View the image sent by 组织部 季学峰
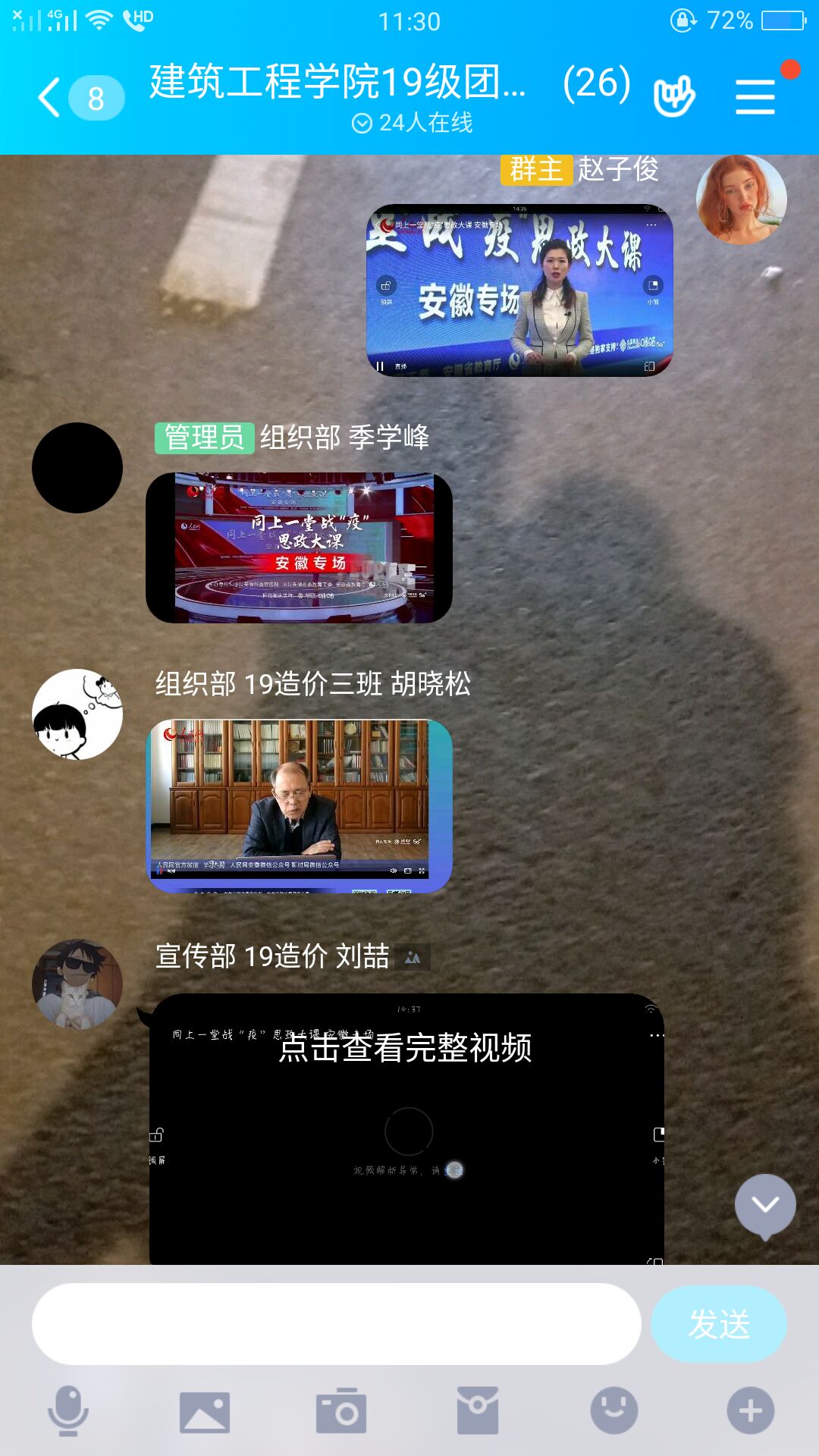Image resolution: width=819 pixels, height=1456 pixels. 299,548
